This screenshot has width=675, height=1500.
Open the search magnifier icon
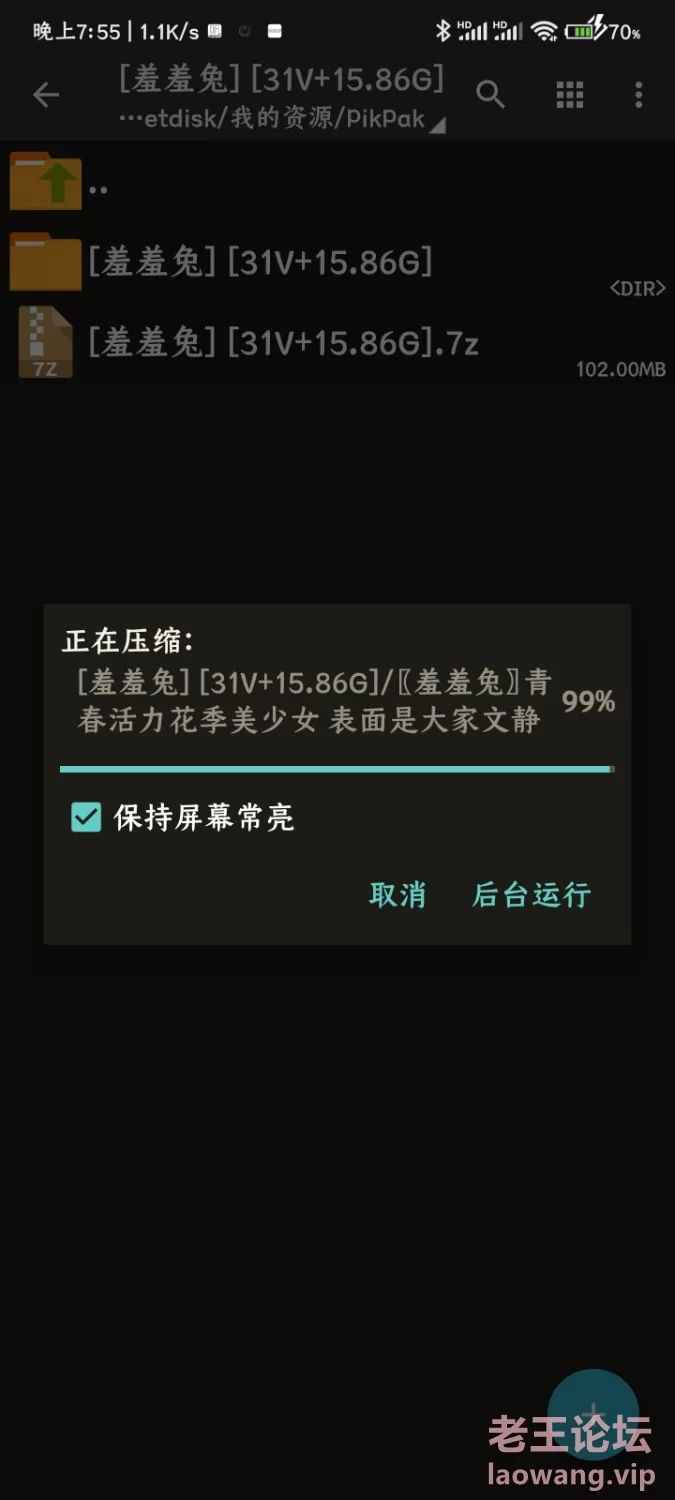(490, 95)
